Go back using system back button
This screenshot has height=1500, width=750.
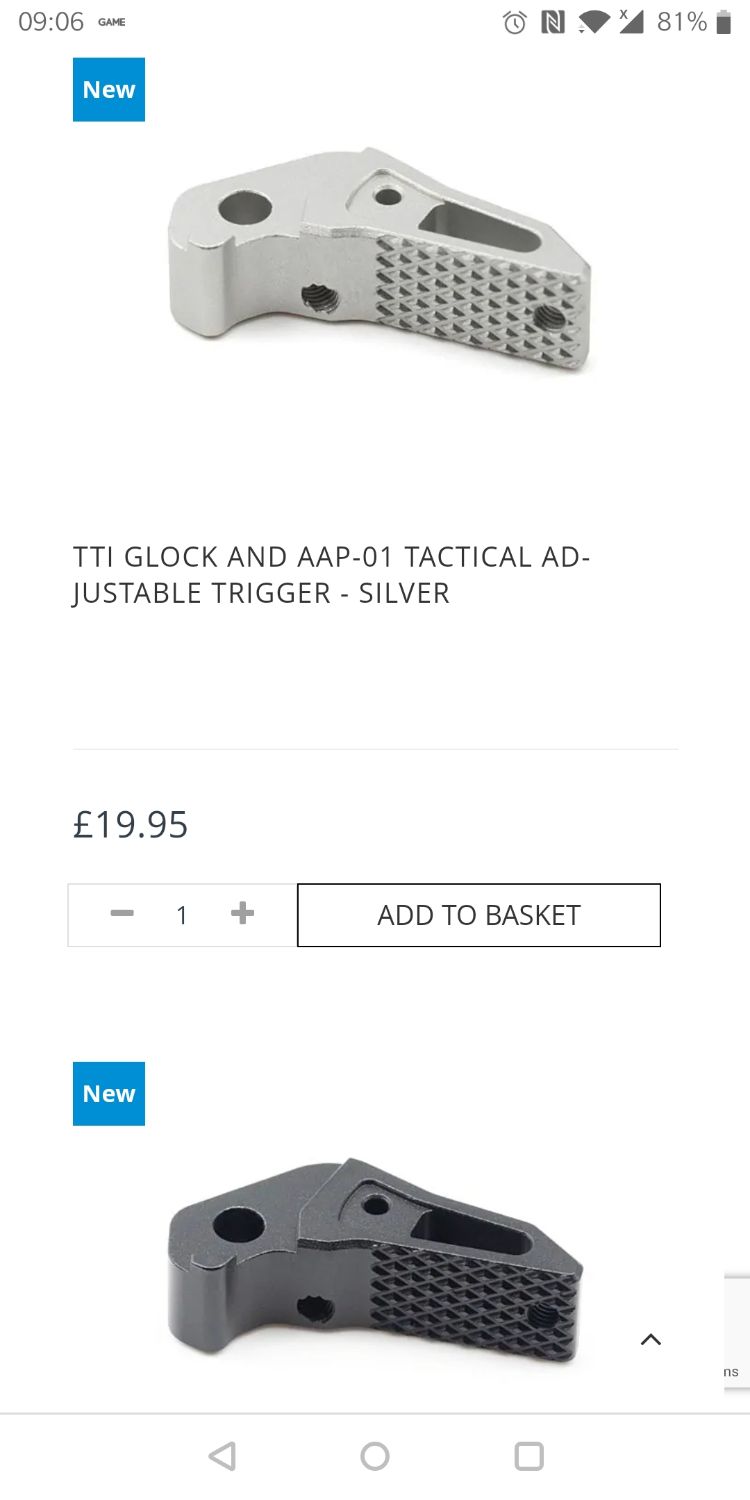coord(222,1456)
